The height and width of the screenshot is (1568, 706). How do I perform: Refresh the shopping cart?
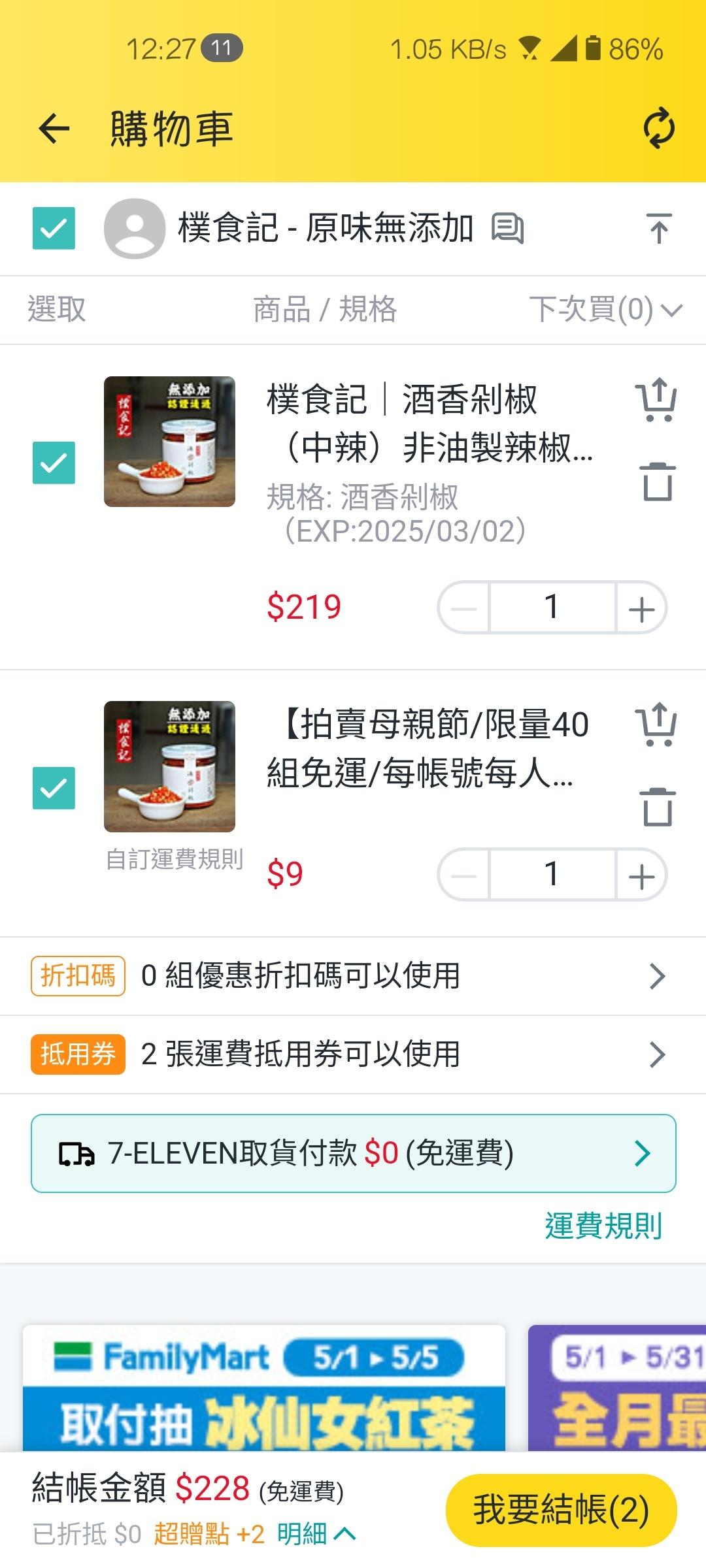tap(658, 128)
